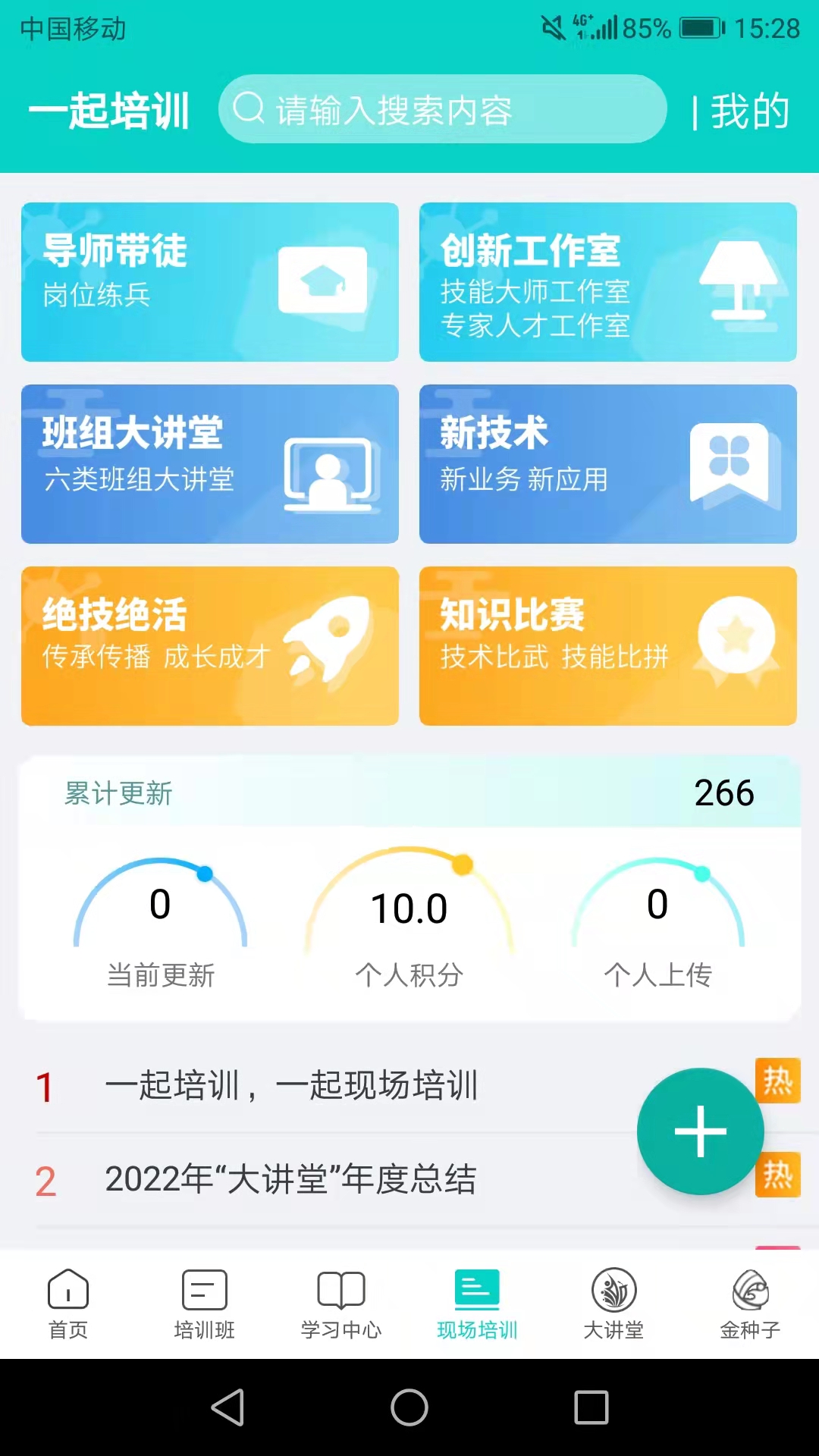The width and height of the screenshot is (819, 1456).
Task: Open article 一起培训，一起现场培训
Action: point(291,1085)
